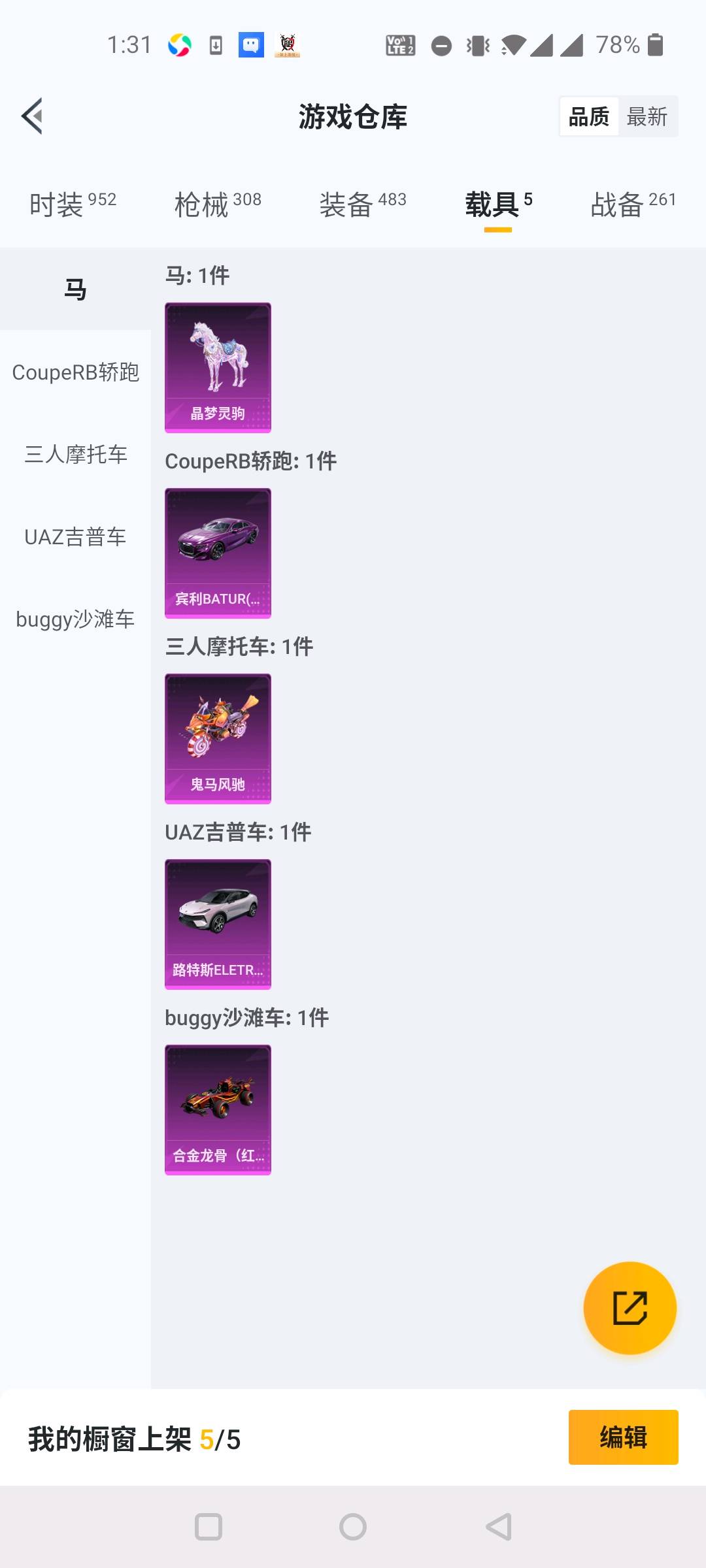706x1568 pixels.
Task: Tap 编辑 to edit showcase listings
Action: (623, 1437)
